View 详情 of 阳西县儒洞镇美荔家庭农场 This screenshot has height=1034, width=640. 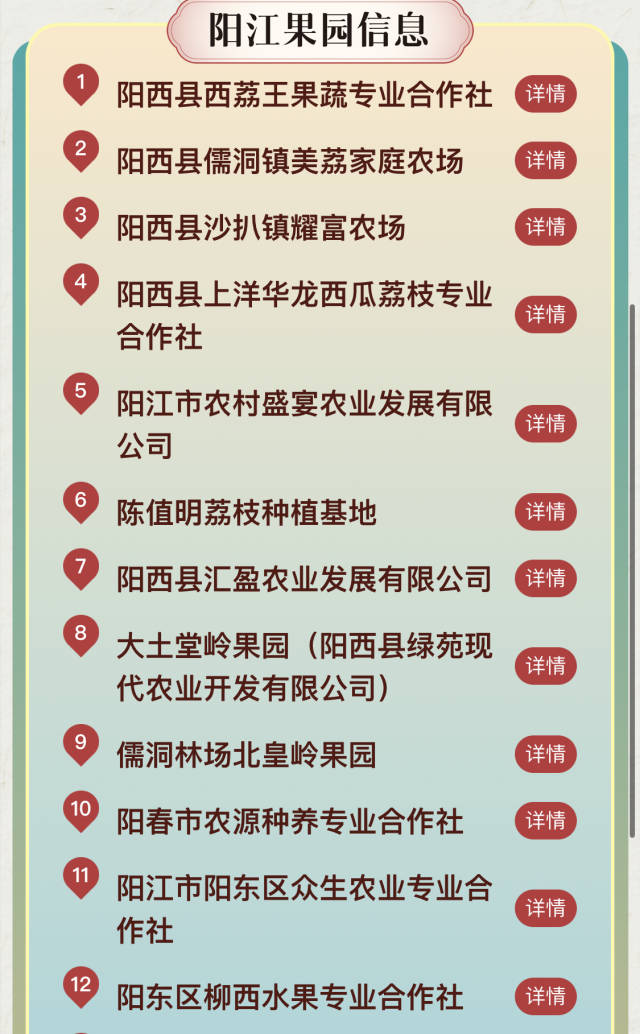(545, 161)
